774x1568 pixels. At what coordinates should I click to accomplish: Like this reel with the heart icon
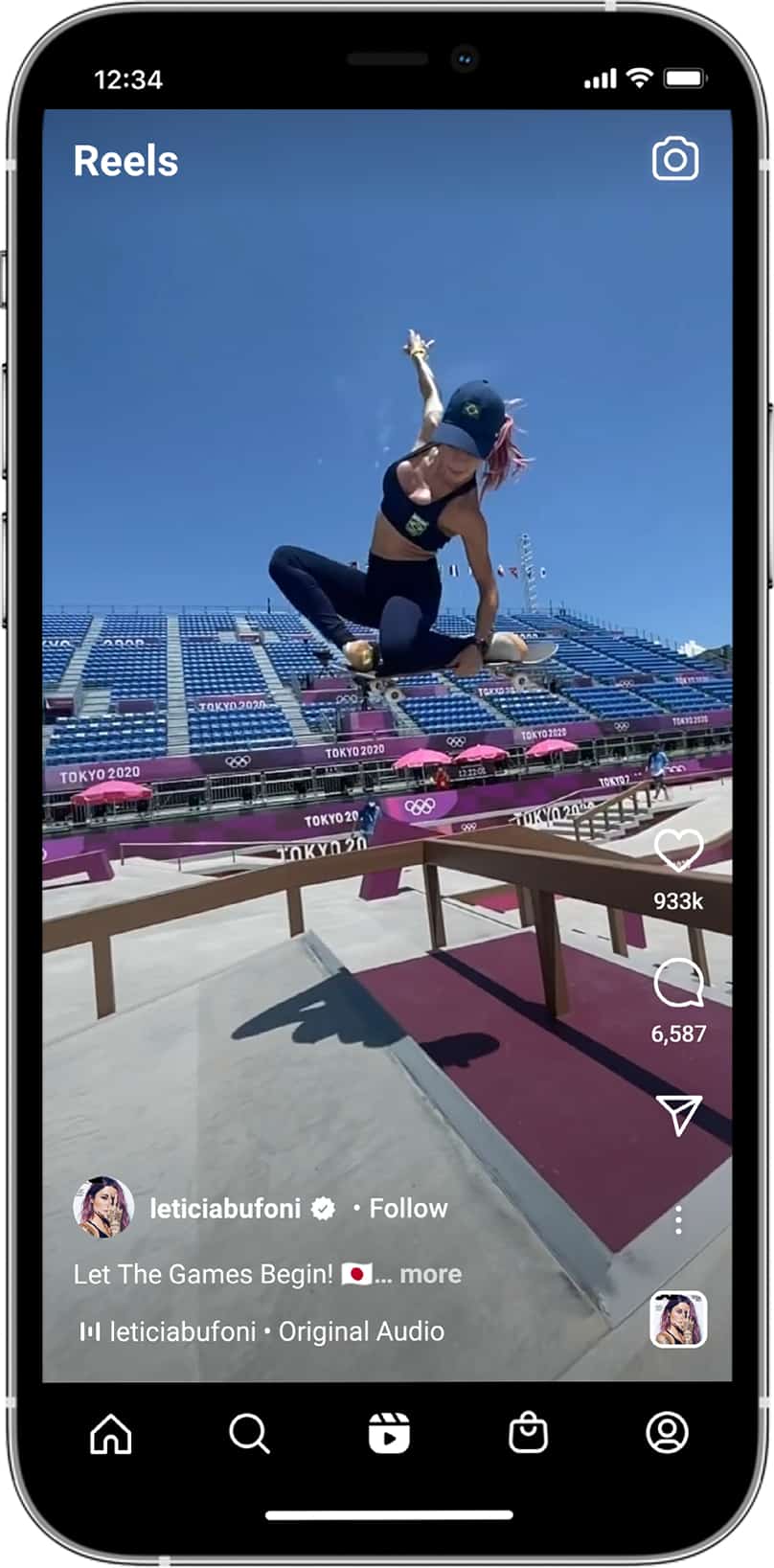pos(678,851)
